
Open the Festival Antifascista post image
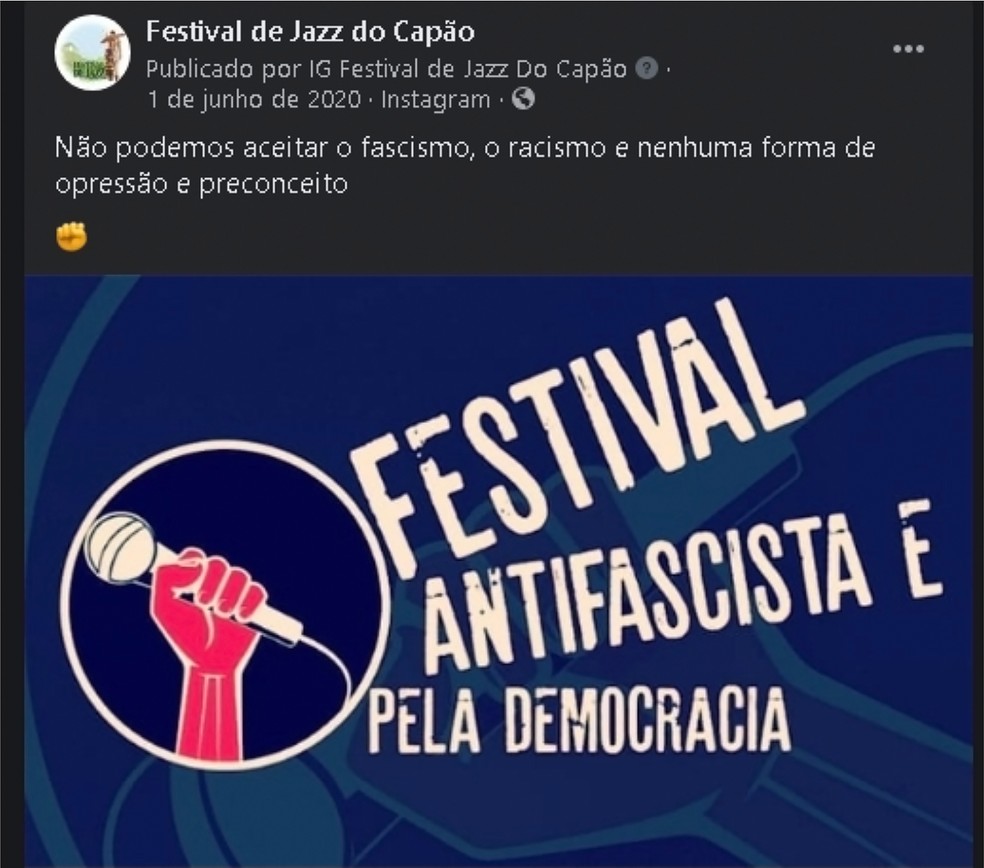(498, 570)
